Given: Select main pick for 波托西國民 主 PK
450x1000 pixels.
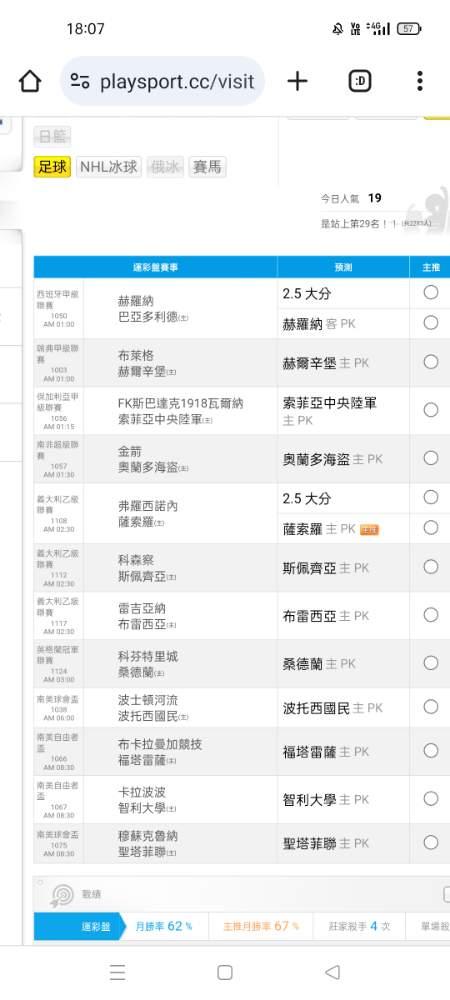Looking at the screenshot, I should pyautogui.click(x=431, y=707).
